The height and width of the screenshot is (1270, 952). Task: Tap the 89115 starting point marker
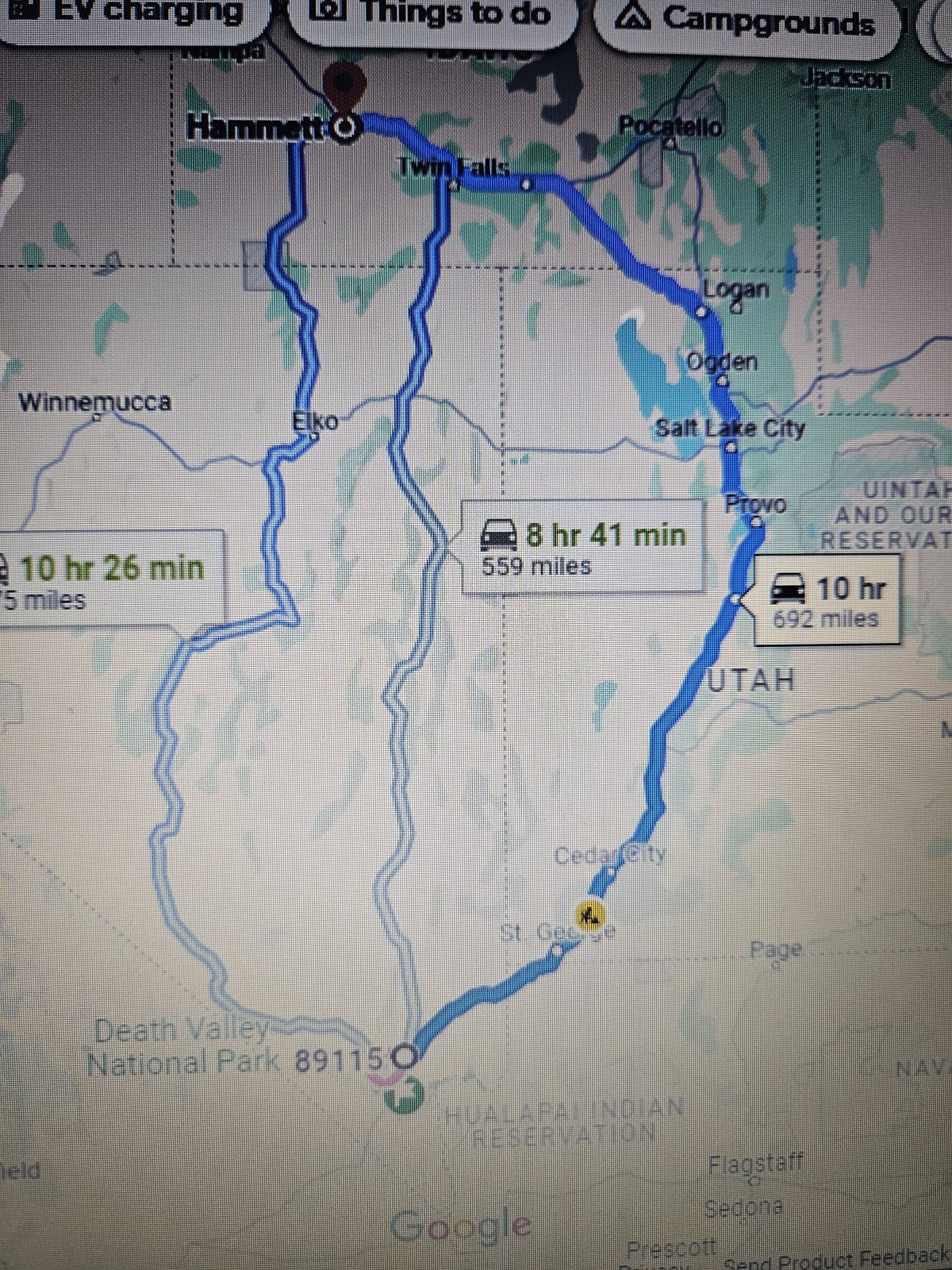click(405, 1056)
